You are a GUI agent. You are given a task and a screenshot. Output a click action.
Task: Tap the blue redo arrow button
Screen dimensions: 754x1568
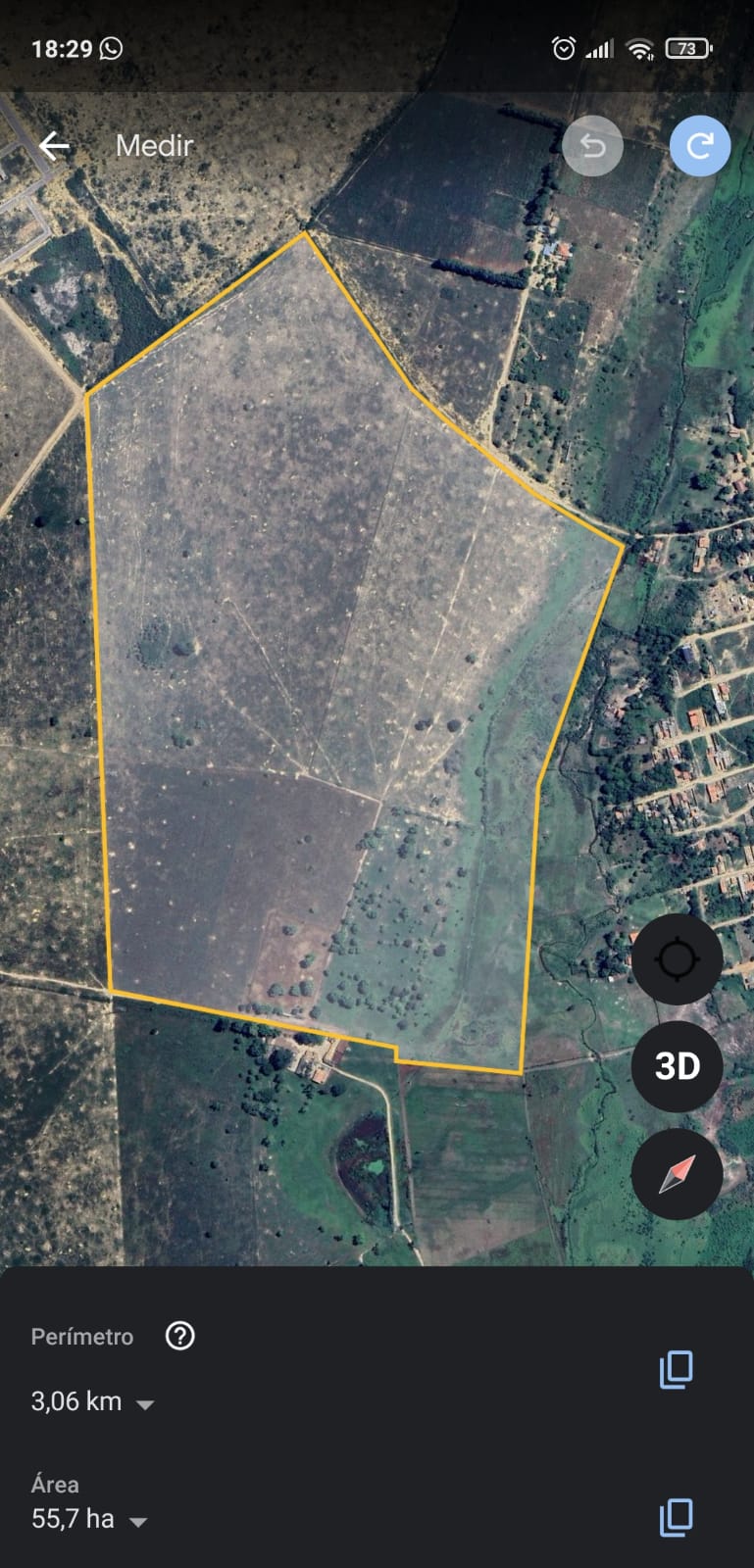click(699, 146)
